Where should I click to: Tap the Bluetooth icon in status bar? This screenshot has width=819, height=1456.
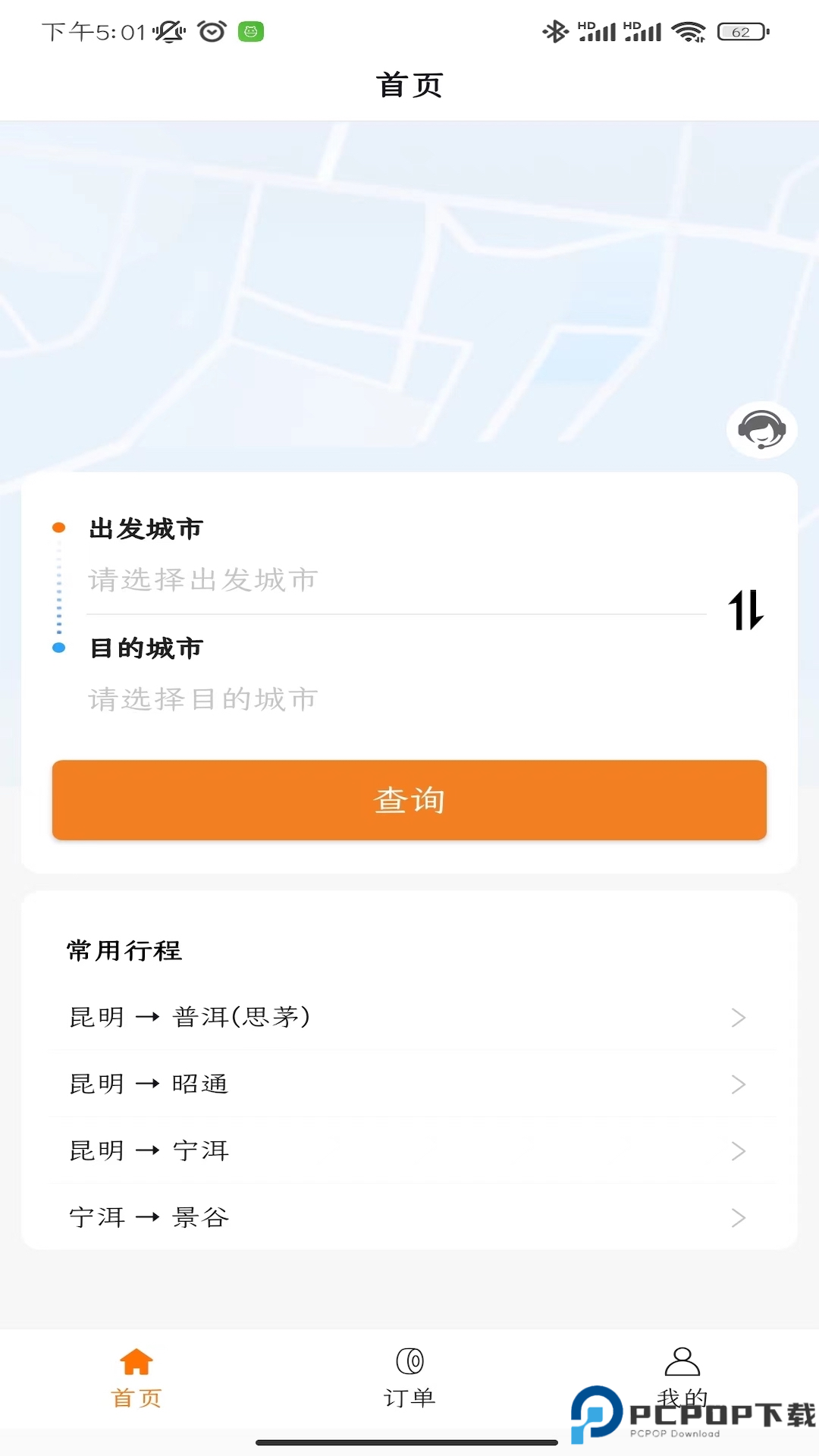557,32
